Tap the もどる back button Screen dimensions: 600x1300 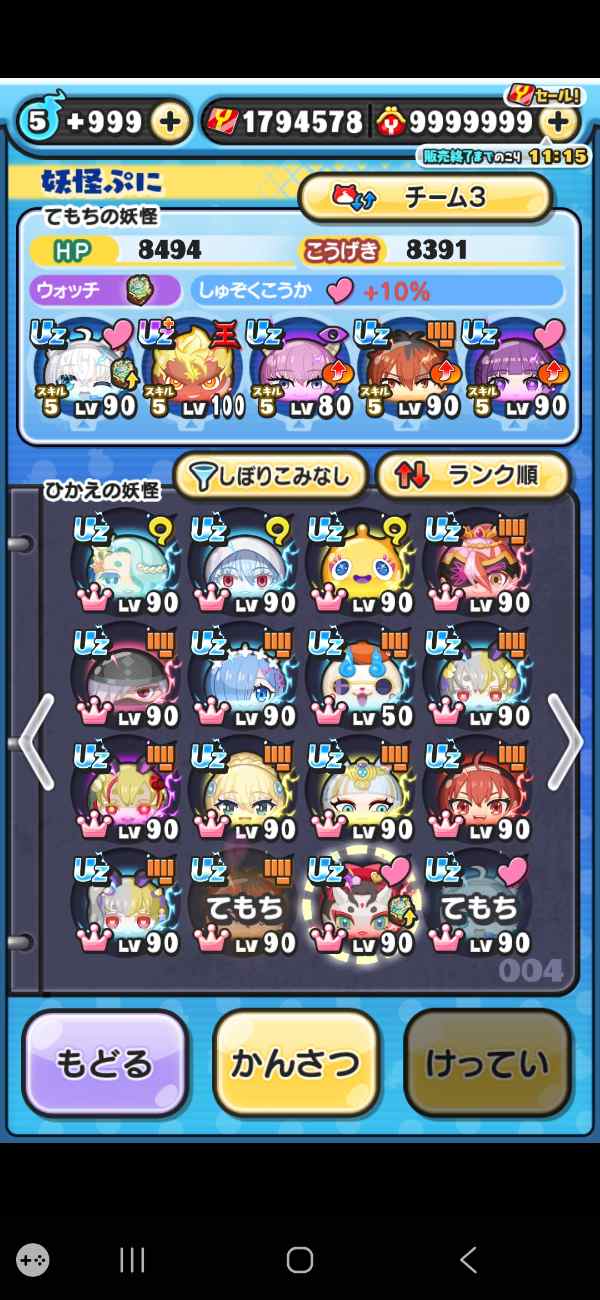(x=104, y=1063)
